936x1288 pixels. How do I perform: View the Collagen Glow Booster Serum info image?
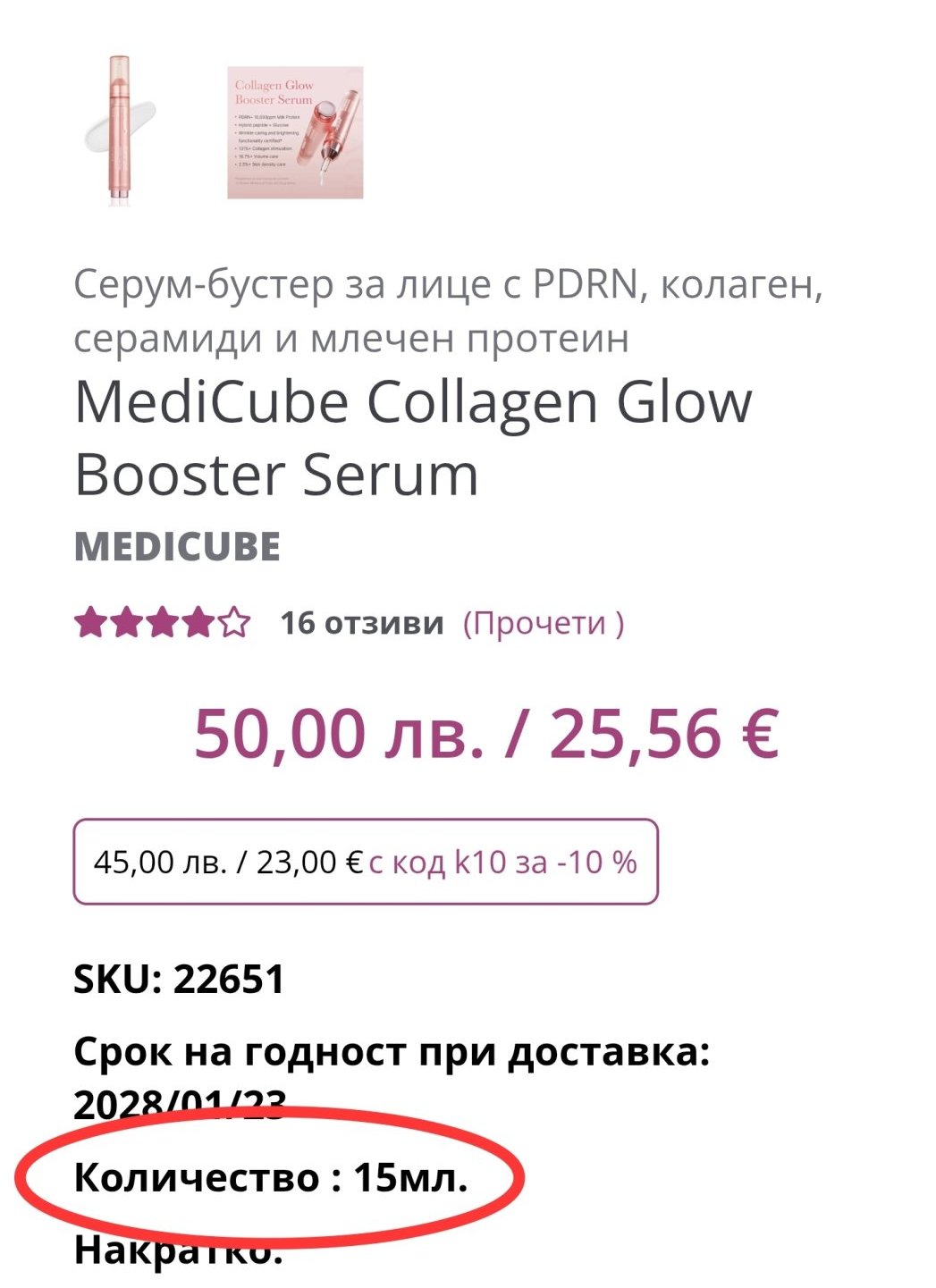click(x=295, y=131)
